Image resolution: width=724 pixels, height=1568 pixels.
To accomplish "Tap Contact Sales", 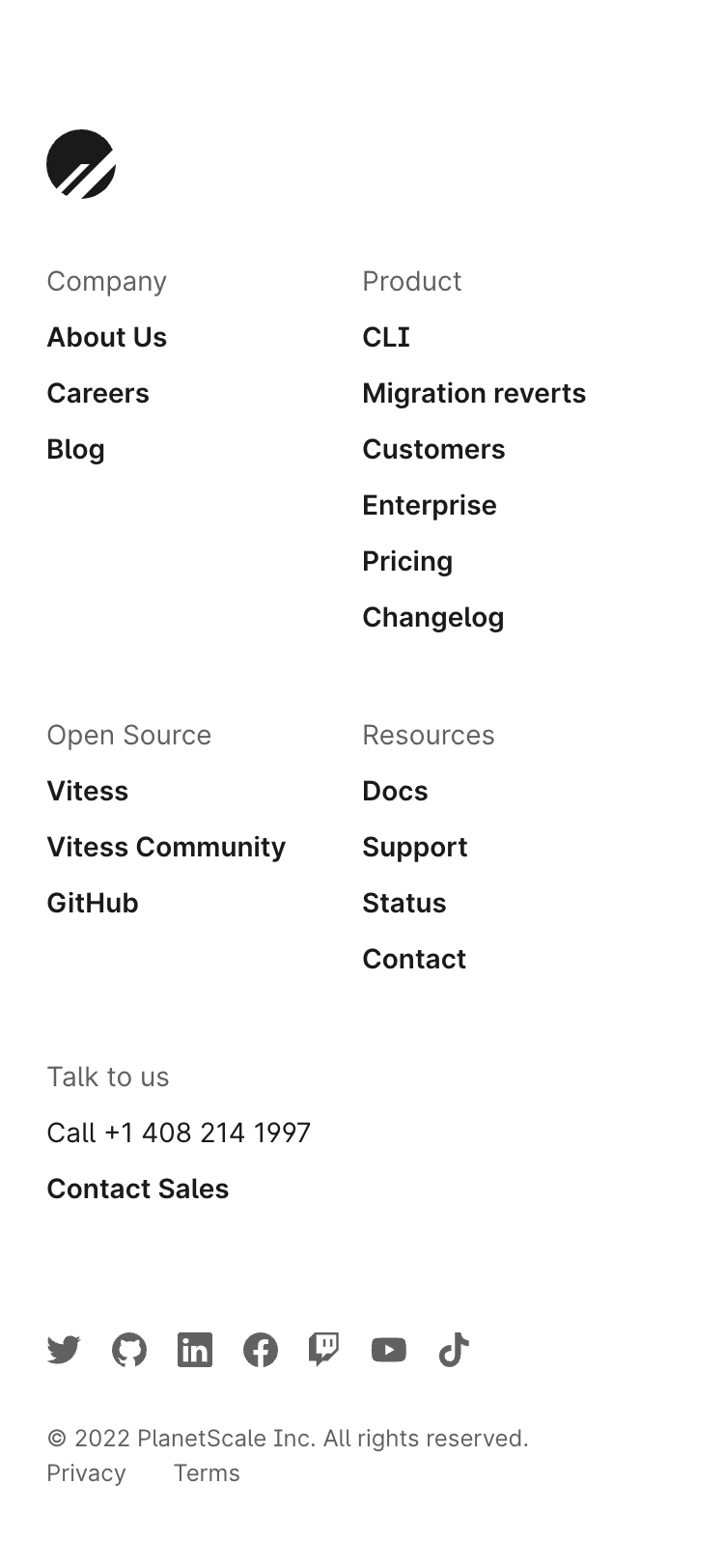I will click(x=138, y=1189).
